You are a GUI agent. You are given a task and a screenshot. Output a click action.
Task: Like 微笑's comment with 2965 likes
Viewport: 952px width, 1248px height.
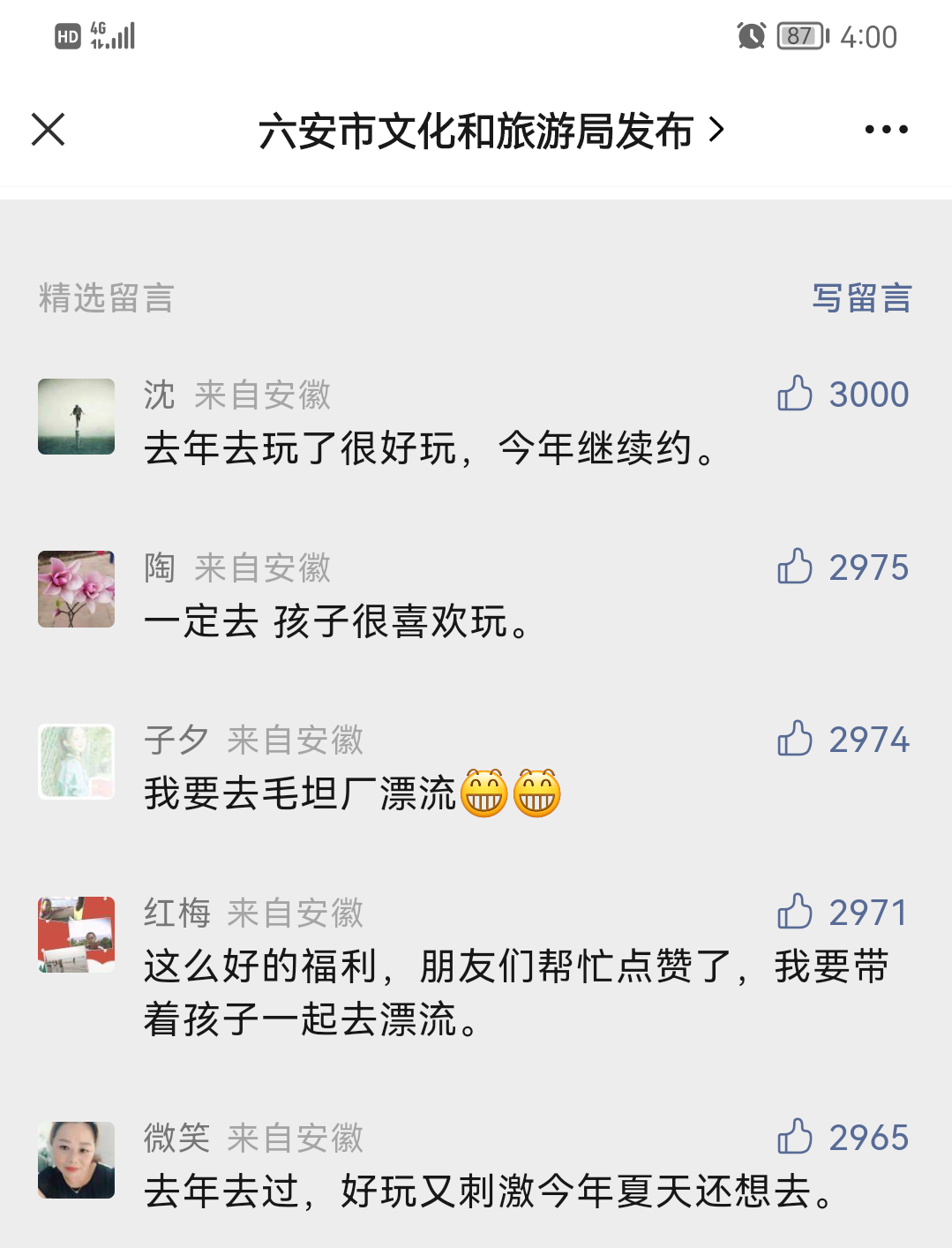point(795,1137)
